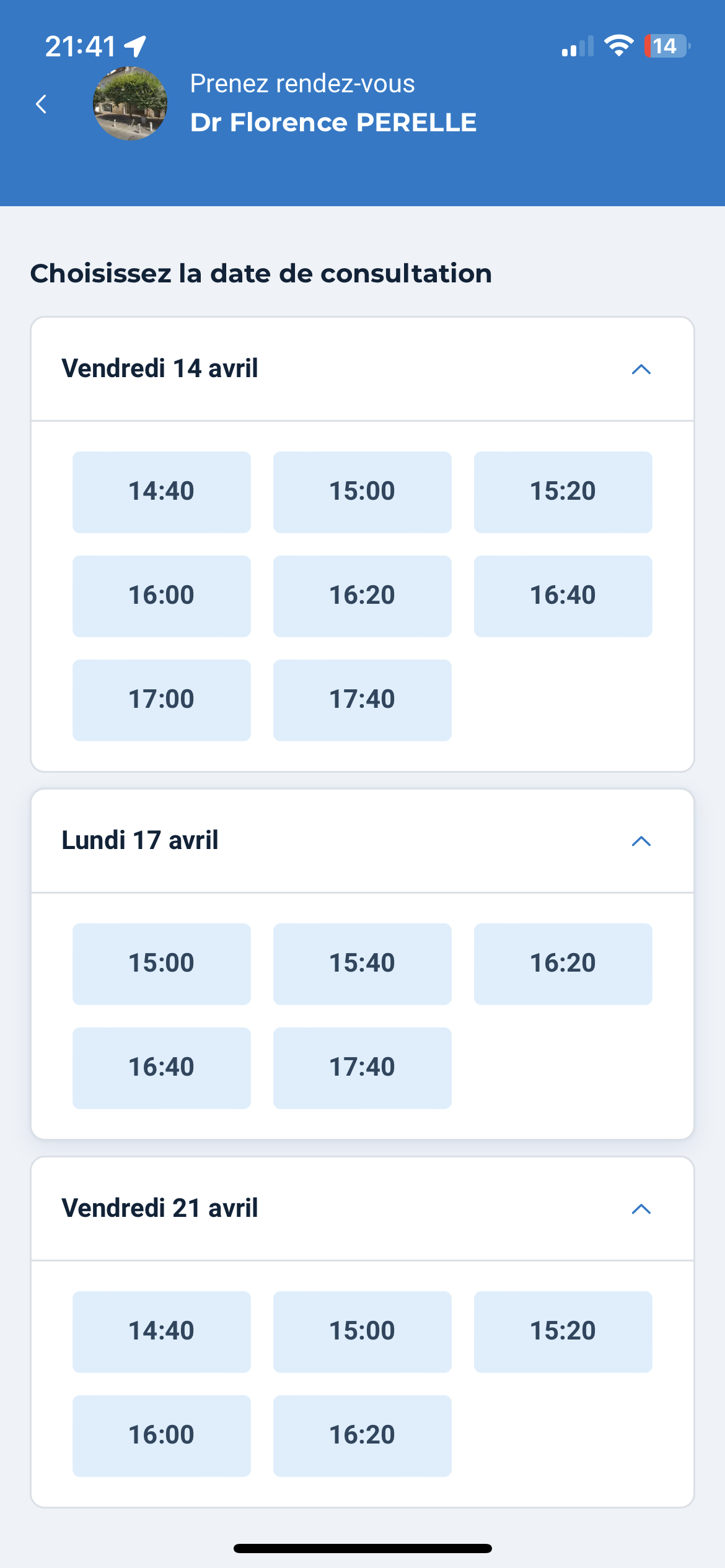Image resolution: width=725 pixels, height=1568 pixels.
Task: Pick 16:20 on Lundi 17 avril
Action: coord(563,964)
